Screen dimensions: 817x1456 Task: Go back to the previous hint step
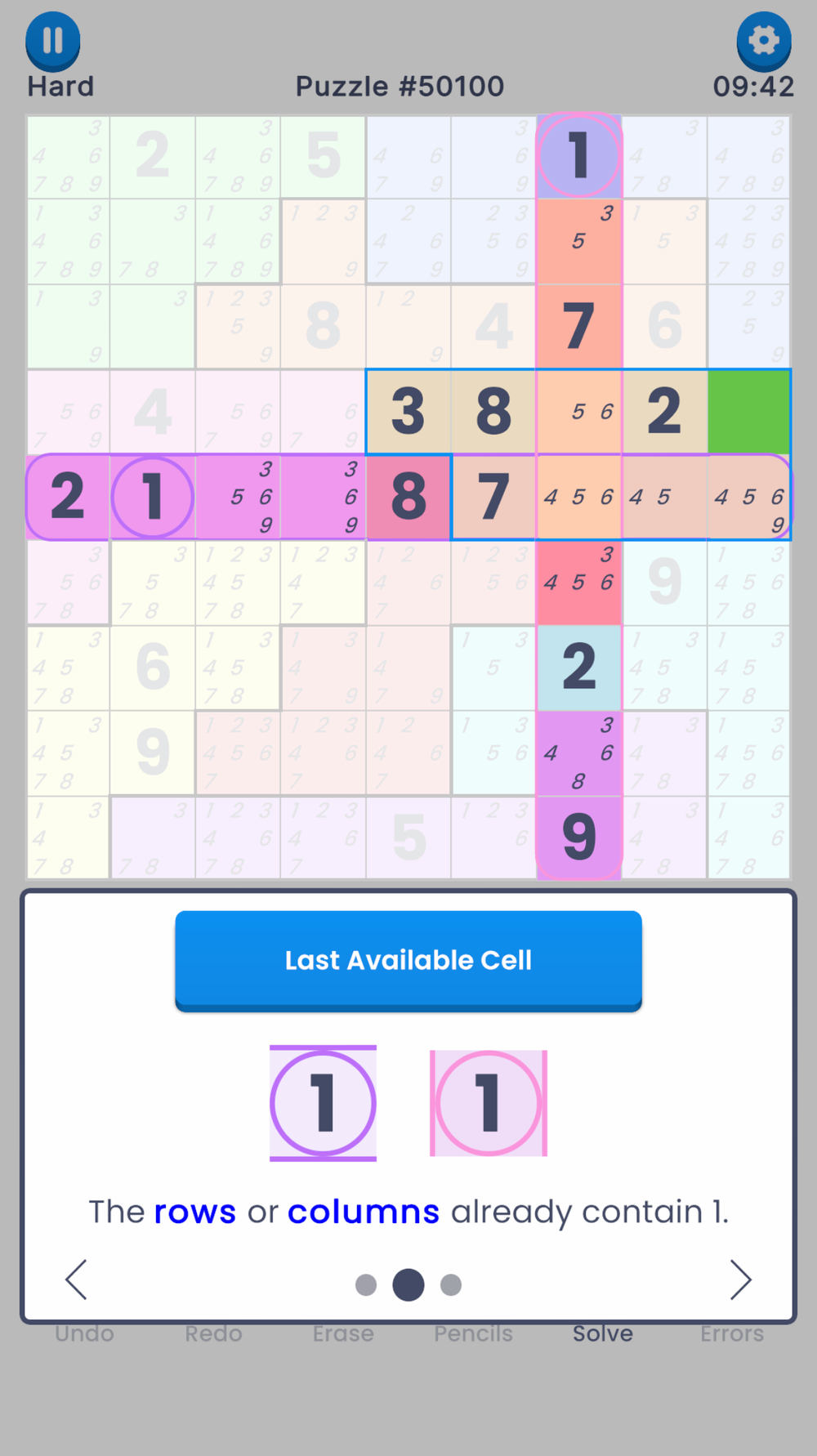coord(76,1280)
